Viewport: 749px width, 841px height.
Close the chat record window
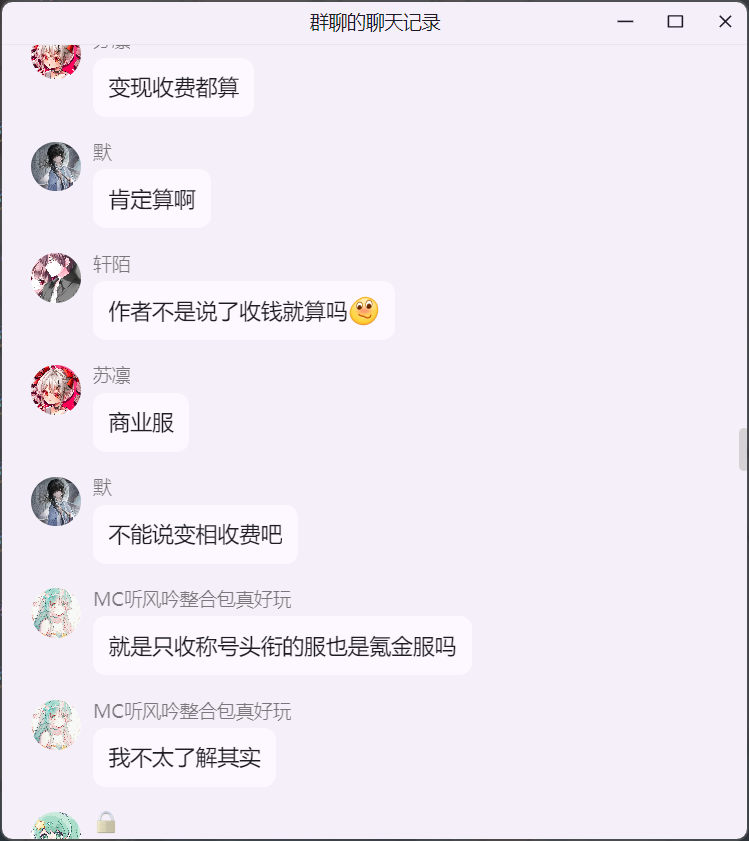point(725,22)
